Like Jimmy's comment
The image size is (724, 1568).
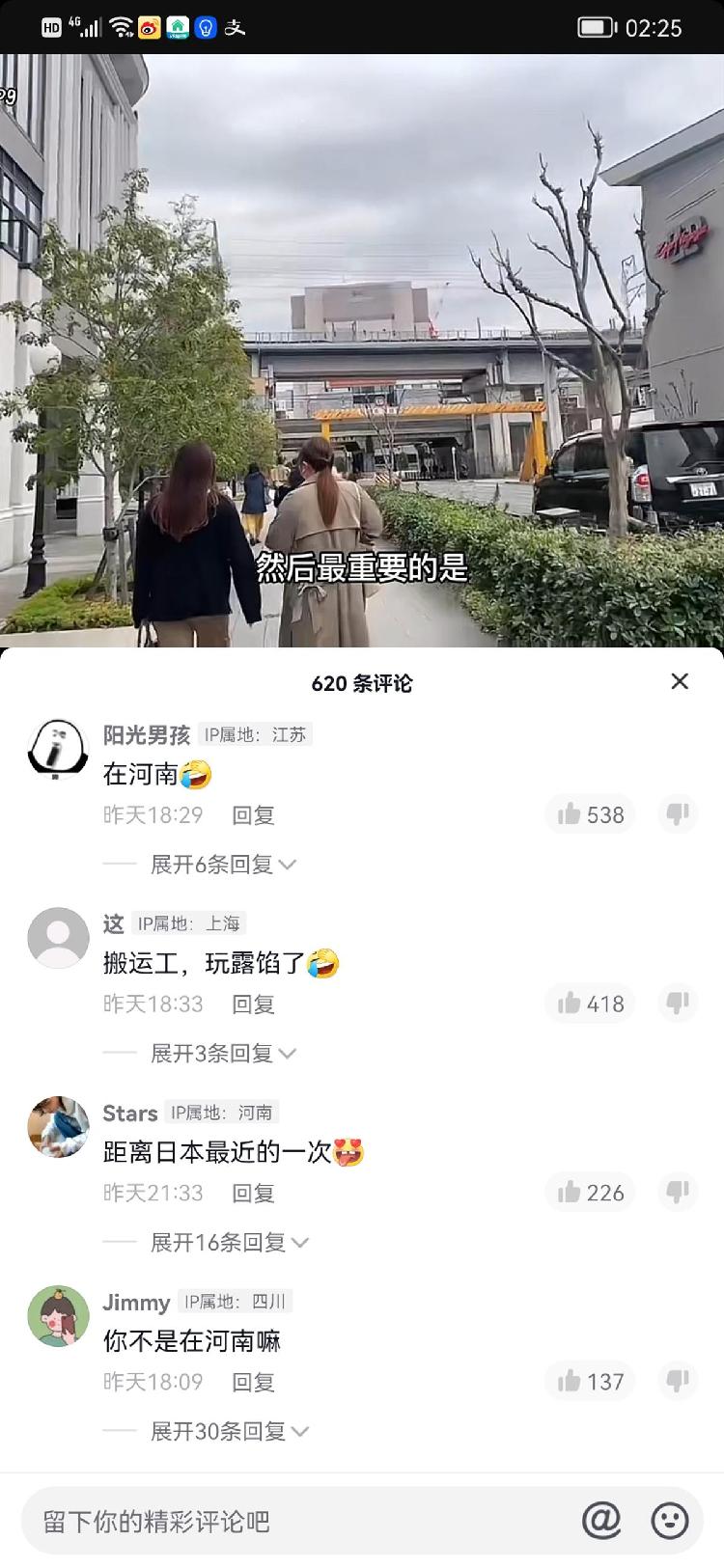(589, 1382)
